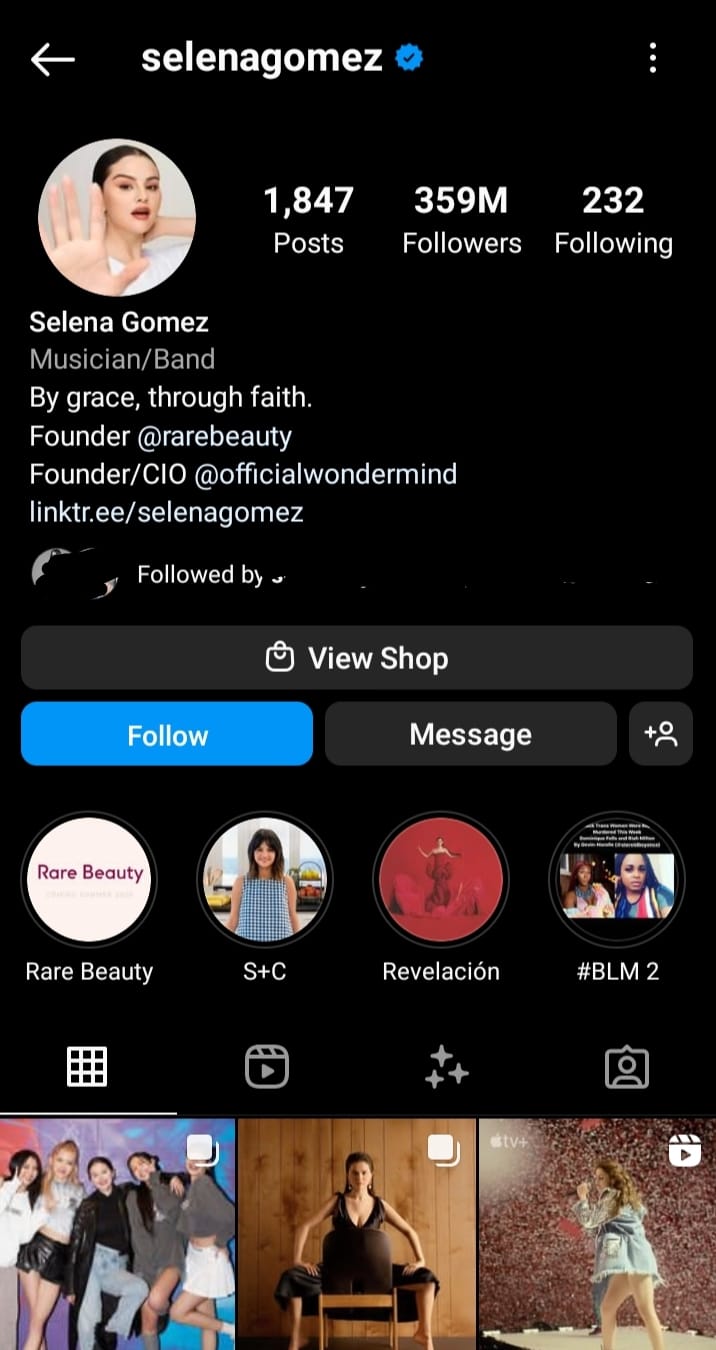View the 359M followers list
The width and height of the screenshot is (716, 1350).
[x=461, y=220]
